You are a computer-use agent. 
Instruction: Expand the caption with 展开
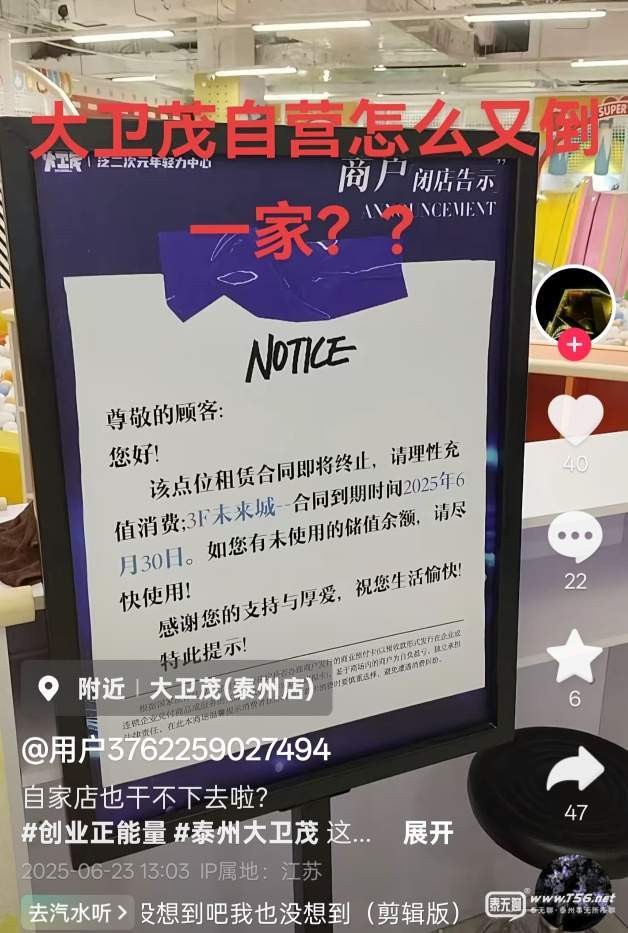click(x=428, y=833)
